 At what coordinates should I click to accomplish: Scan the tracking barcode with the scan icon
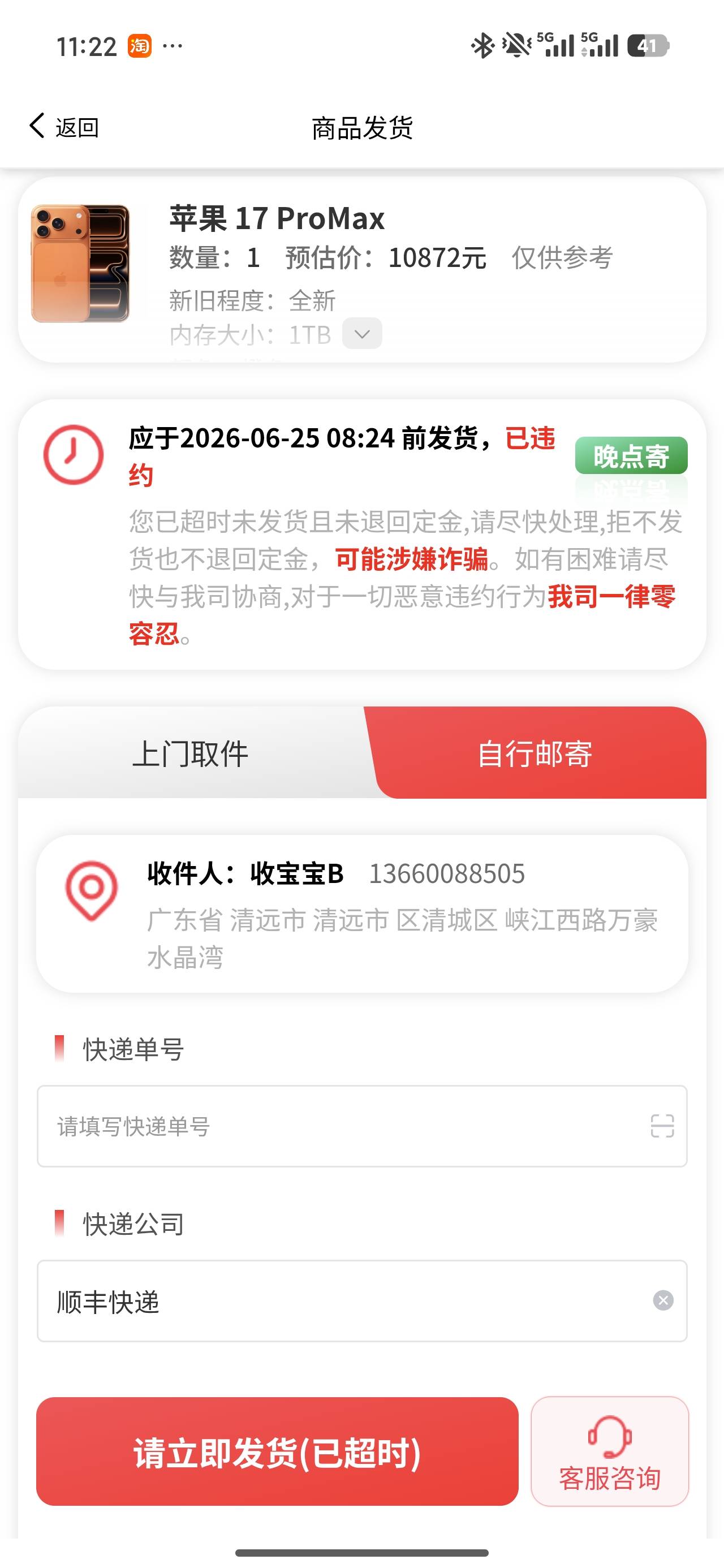662,1126
